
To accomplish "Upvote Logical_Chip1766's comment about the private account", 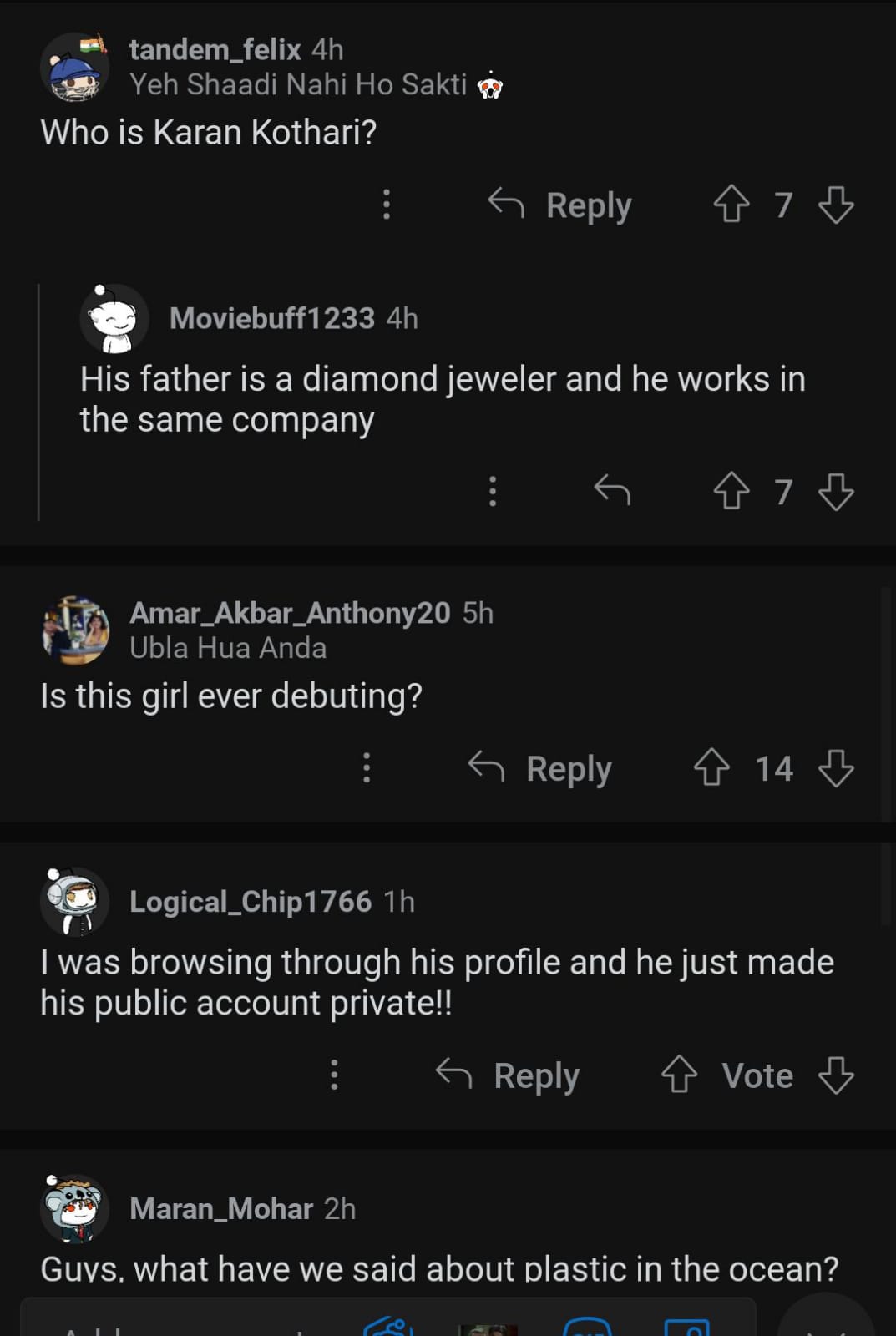I will point(679,1075).
